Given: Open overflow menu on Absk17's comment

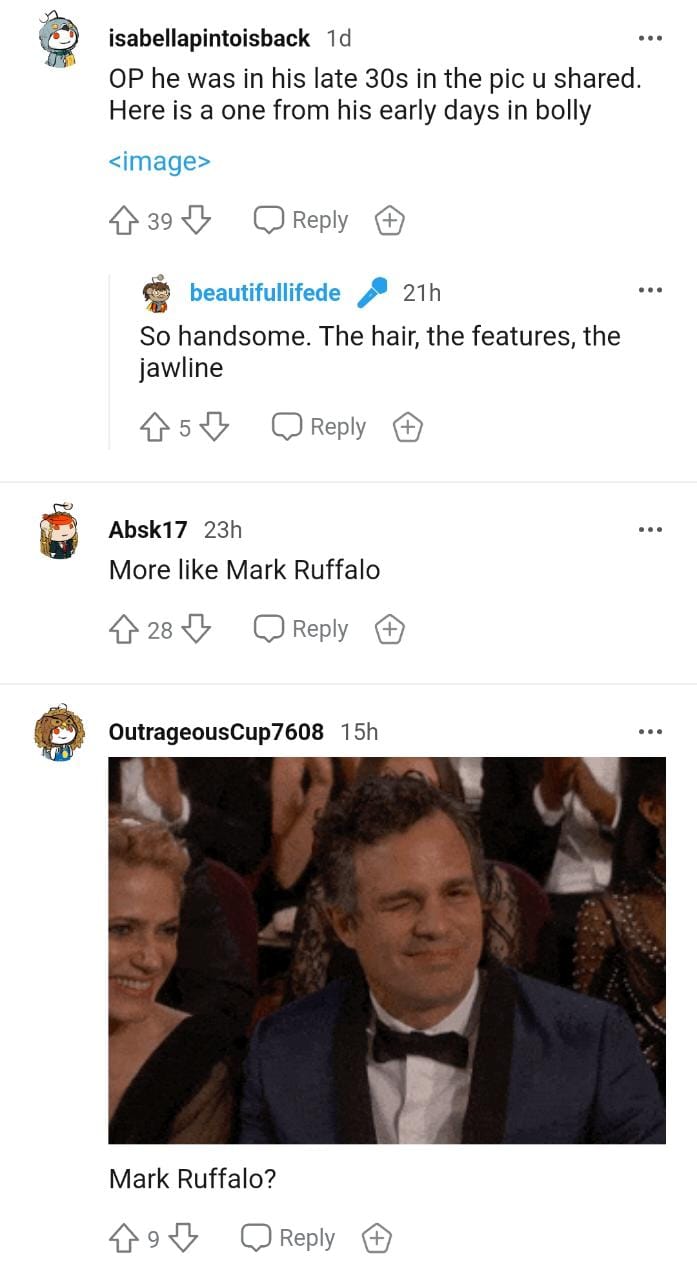Looking at the screenshot, I should click(650, 529).
